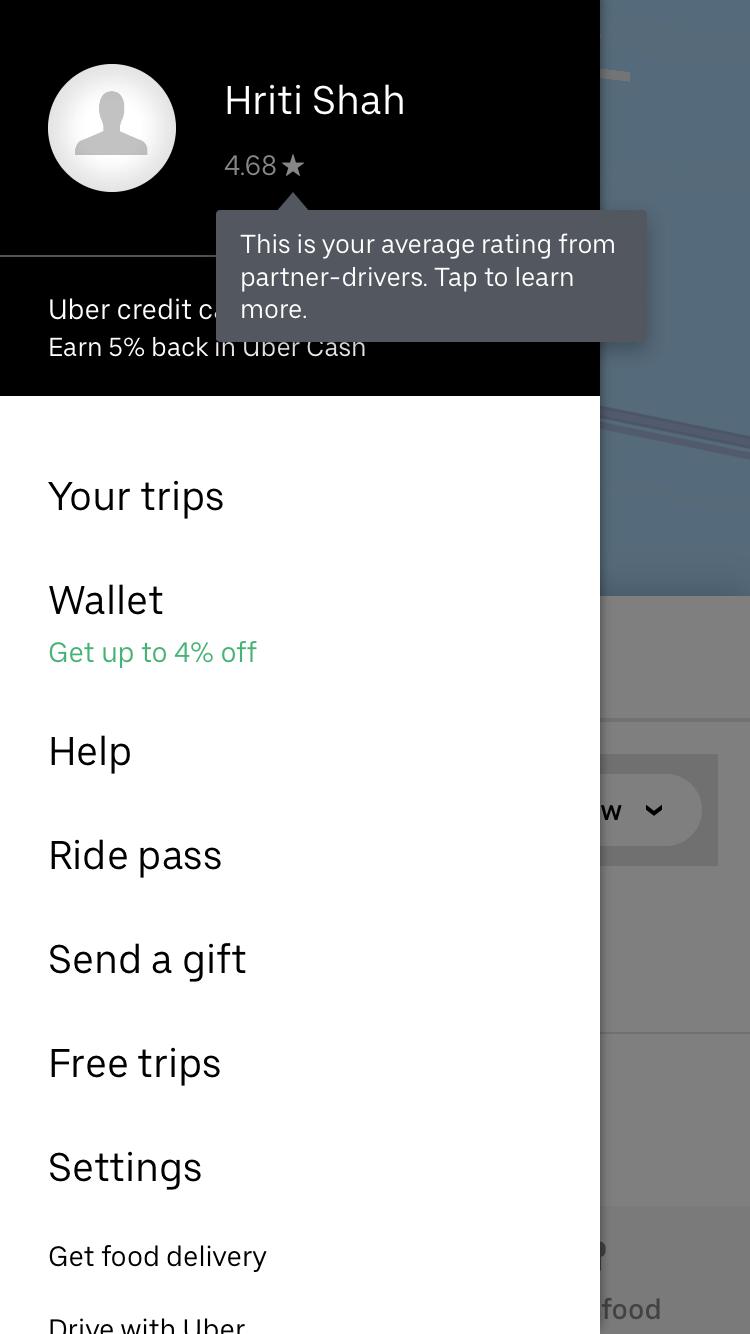Tap the profile avatar photo
This screenshot has width=750, height=1334.
(x=112, y=128)
